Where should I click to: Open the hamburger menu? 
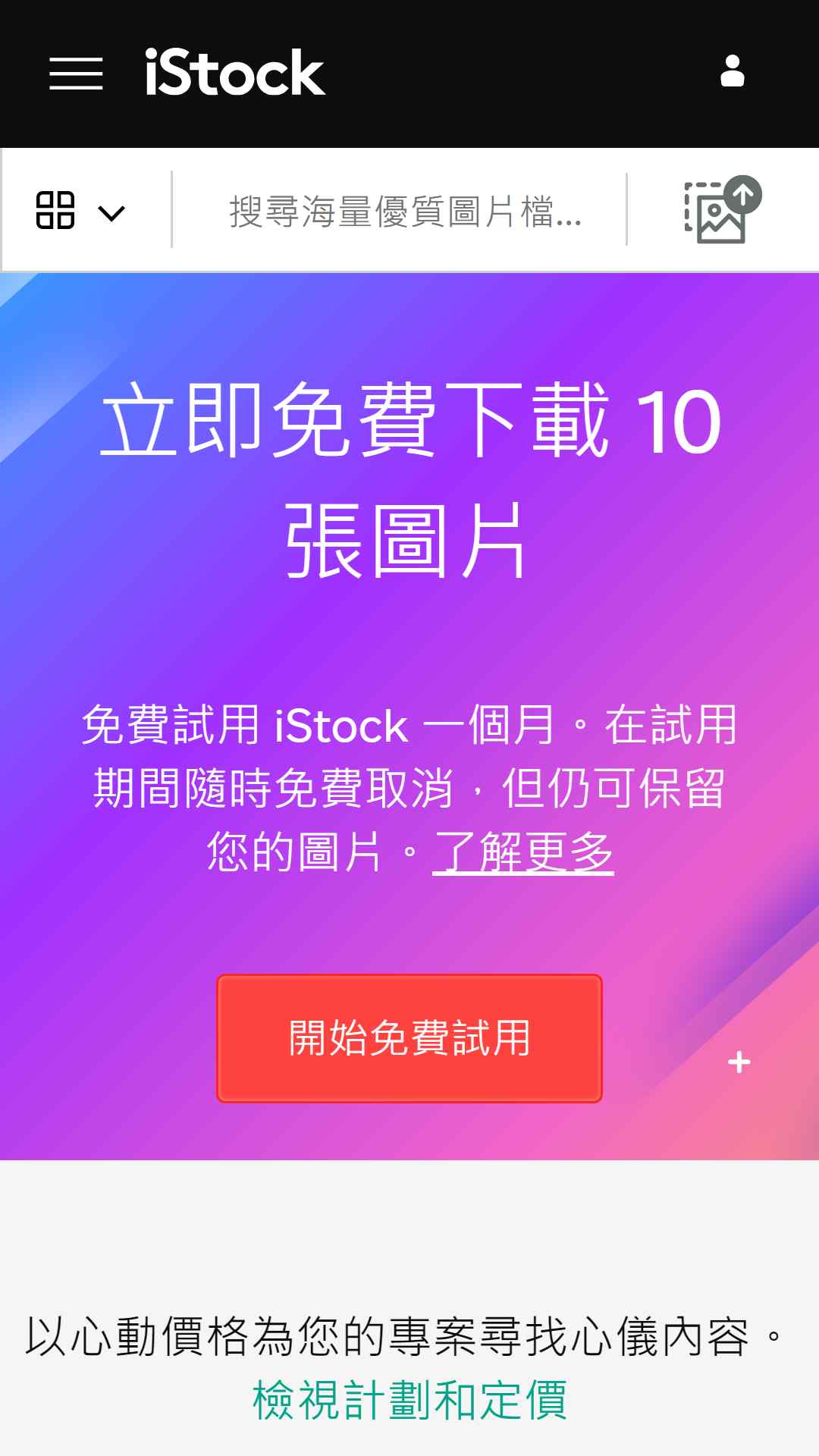point(76,74)
